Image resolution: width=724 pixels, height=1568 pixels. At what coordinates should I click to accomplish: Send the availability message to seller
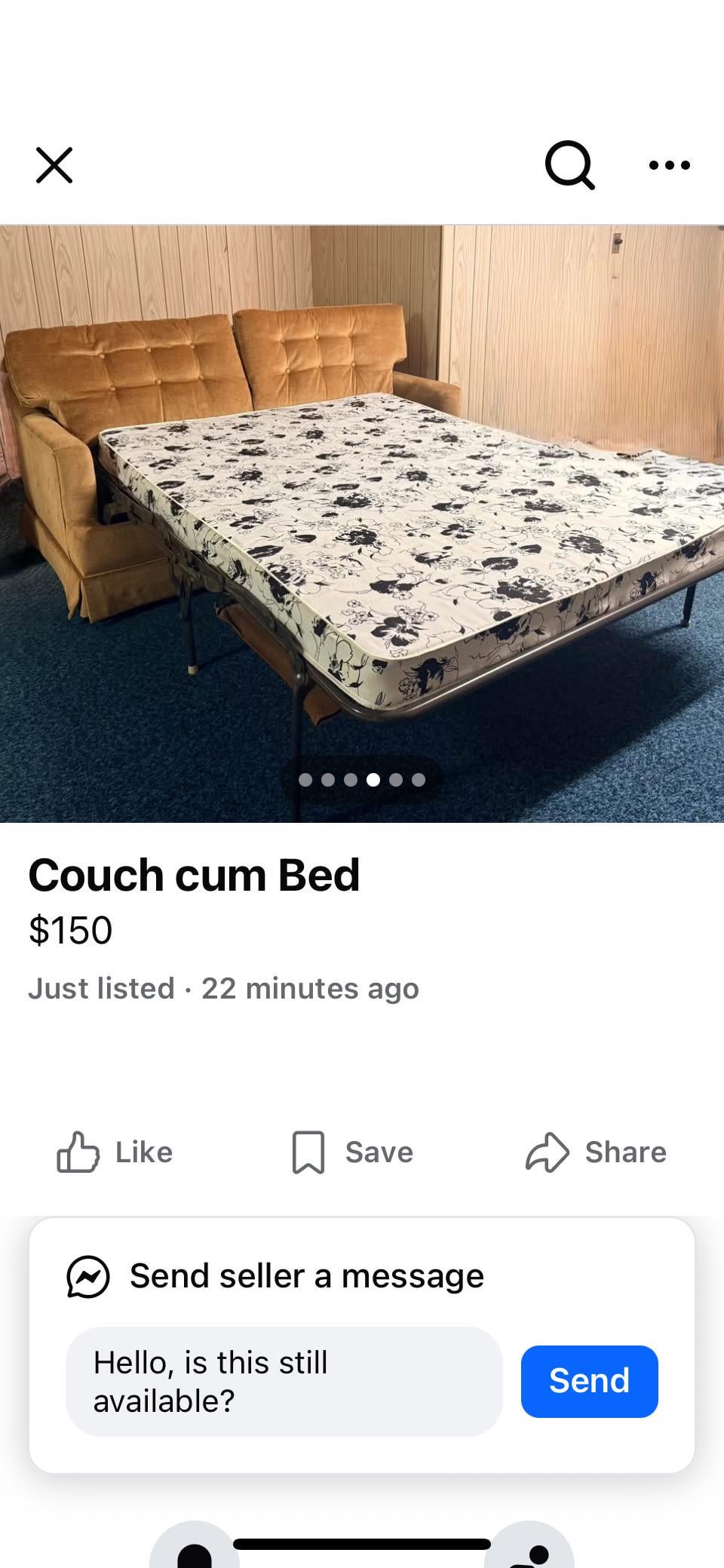click(589, 1382)
